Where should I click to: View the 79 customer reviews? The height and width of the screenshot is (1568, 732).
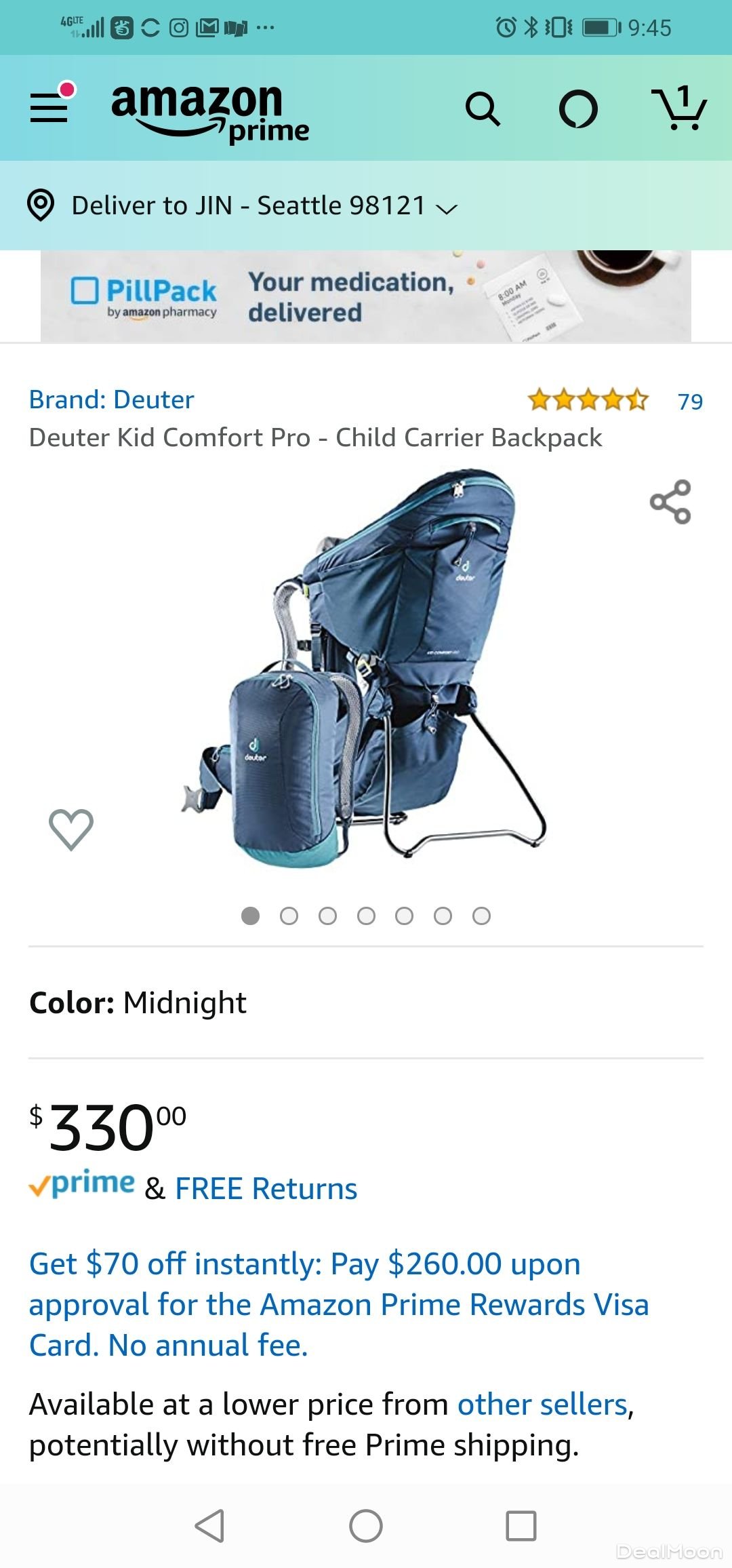690,401
